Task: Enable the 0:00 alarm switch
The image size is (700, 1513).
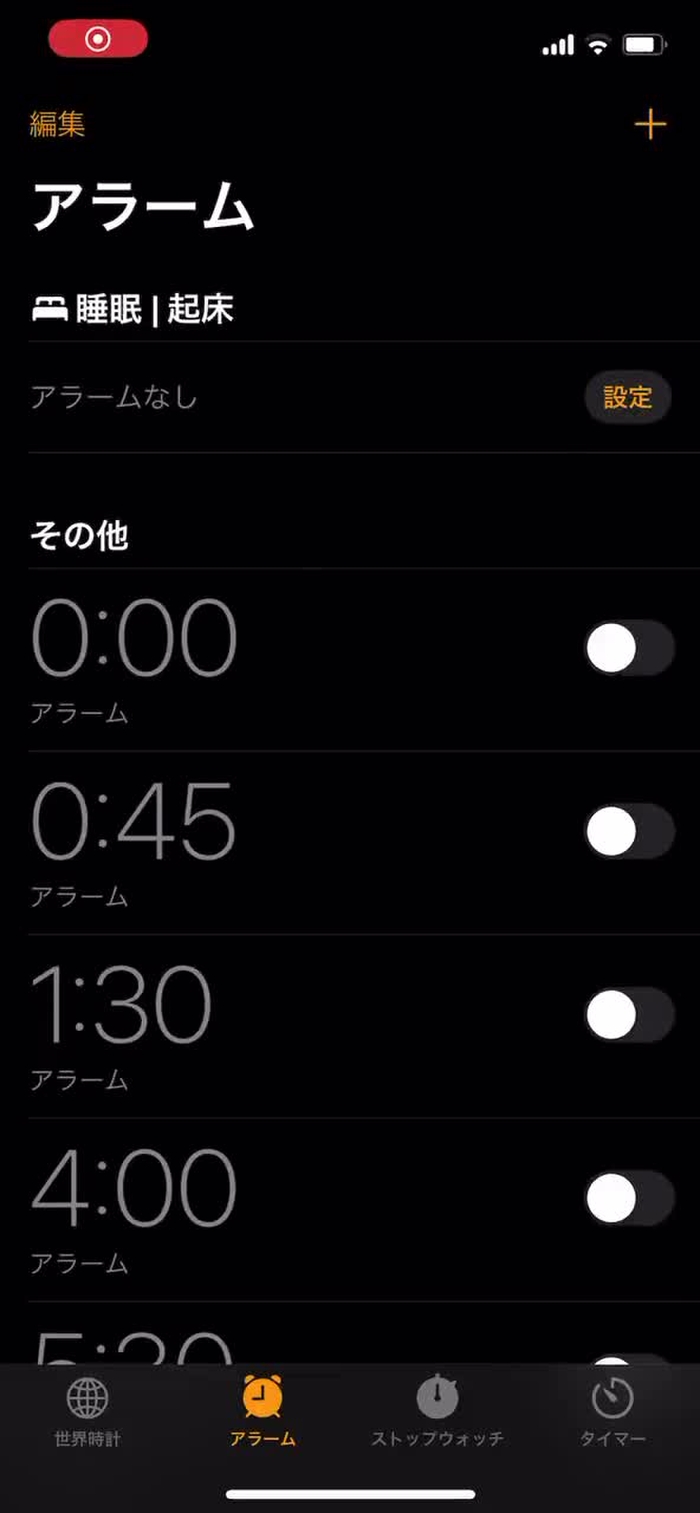Action: 629,648
